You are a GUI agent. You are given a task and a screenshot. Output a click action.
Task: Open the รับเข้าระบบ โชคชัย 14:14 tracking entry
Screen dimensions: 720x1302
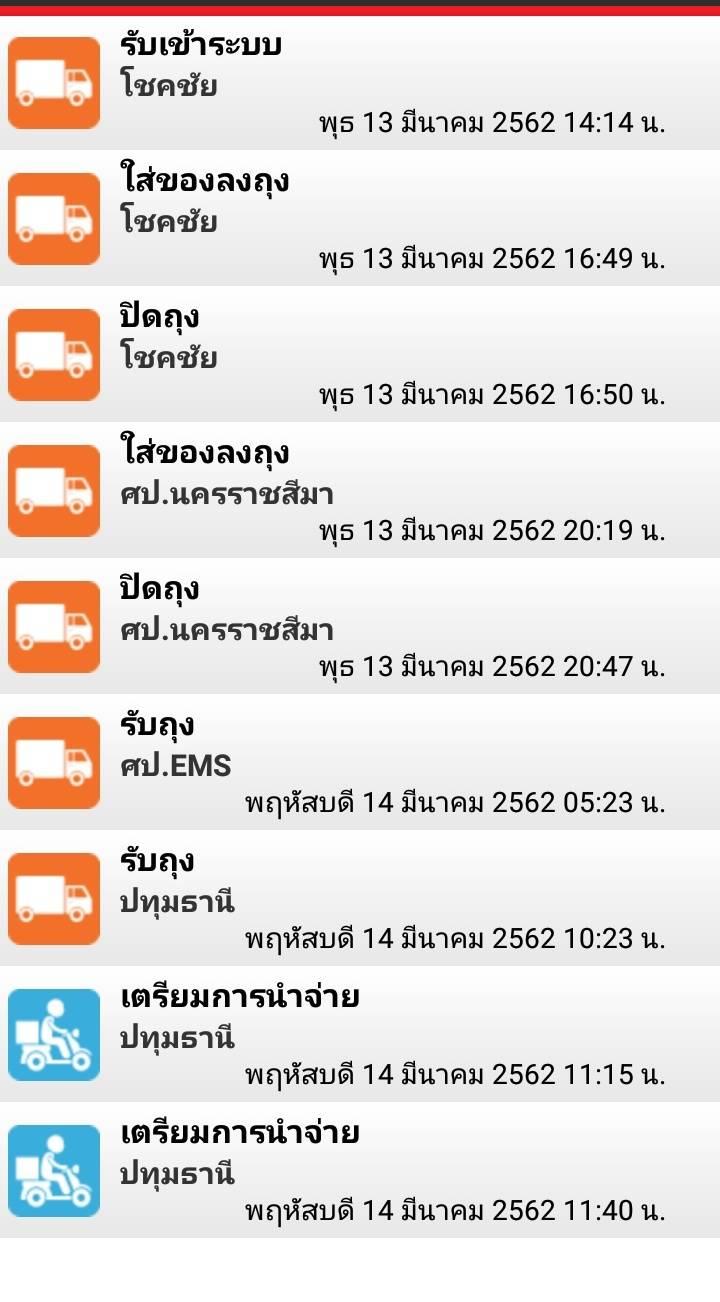point(360,84)
